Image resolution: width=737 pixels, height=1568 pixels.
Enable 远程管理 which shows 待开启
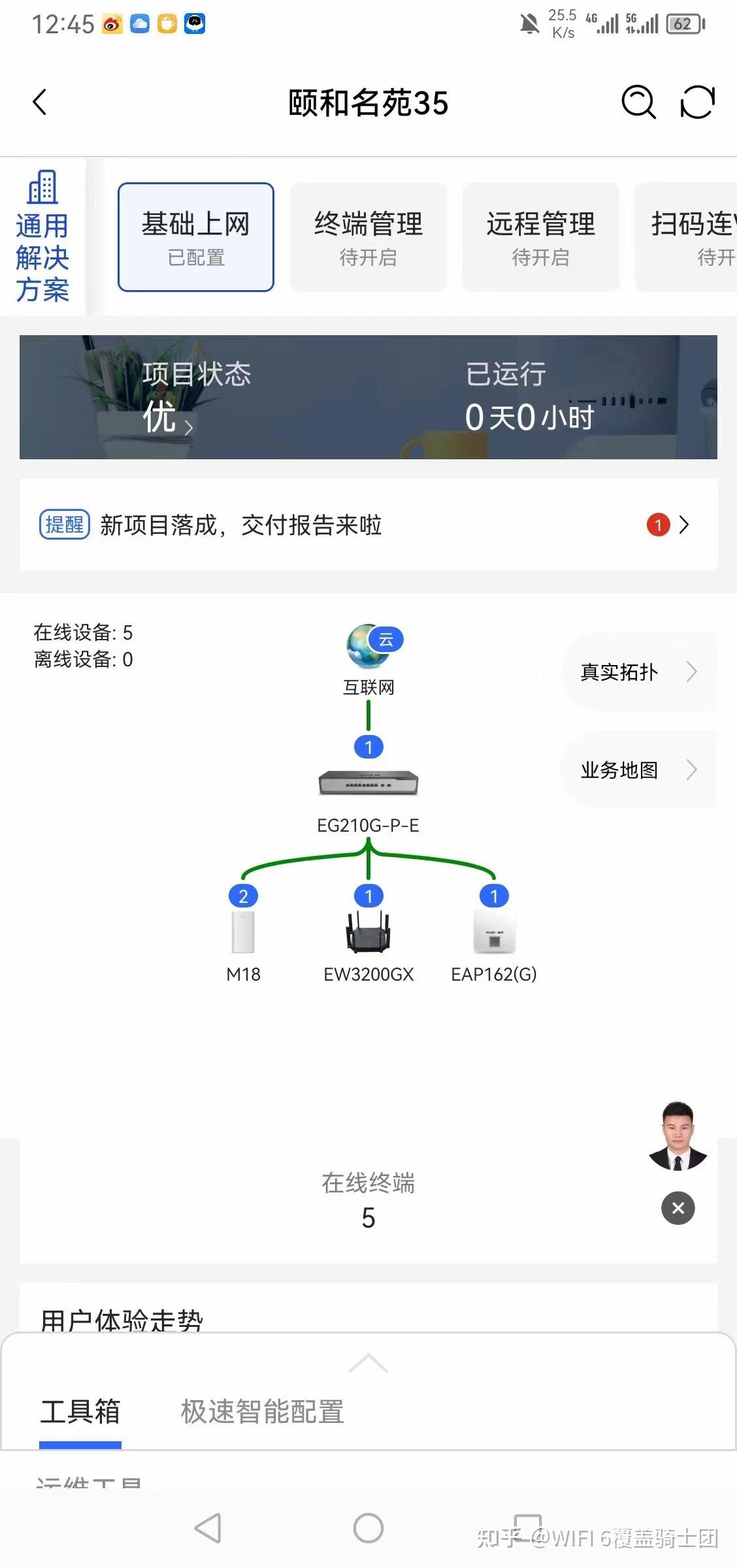pos(541,237)
